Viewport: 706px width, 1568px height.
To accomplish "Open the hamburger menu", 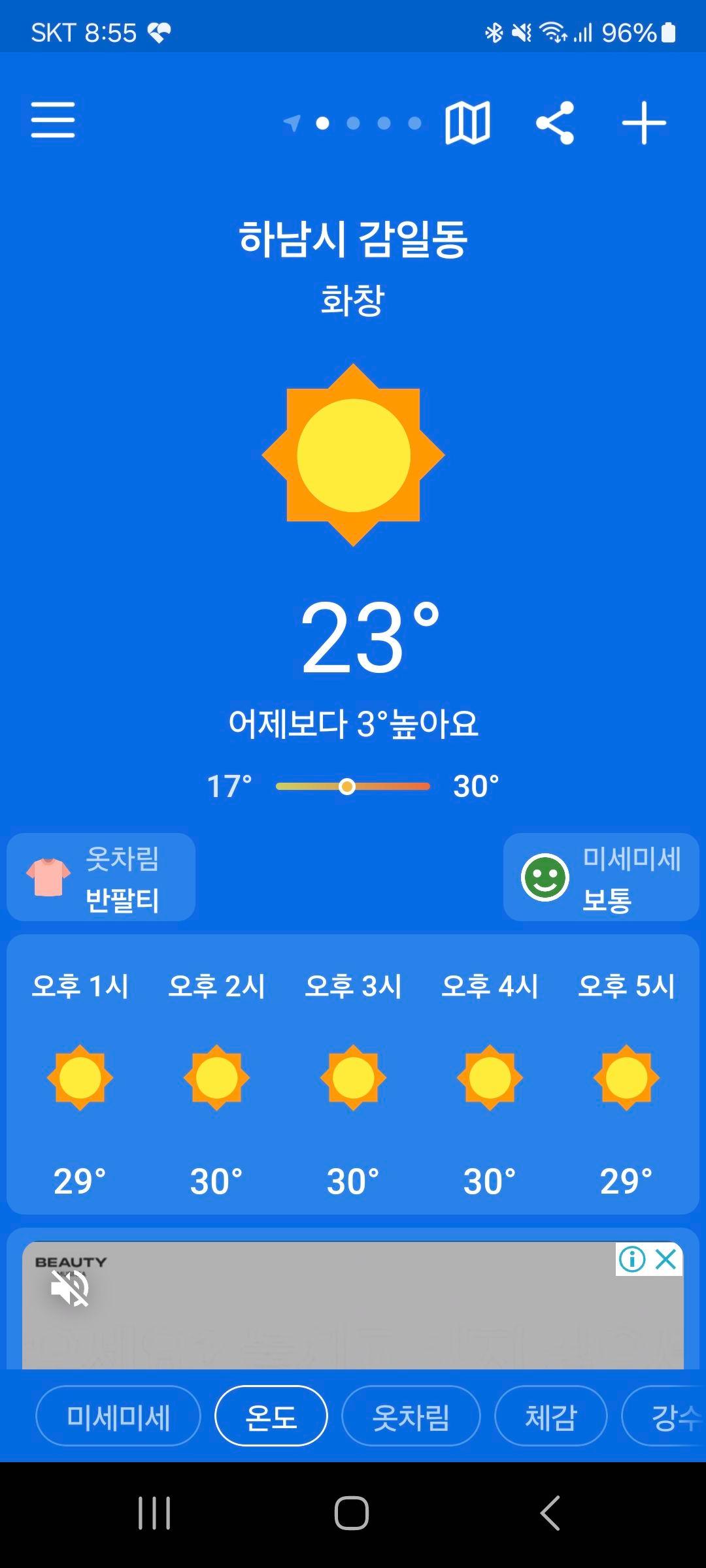I will tap(53, 120).
